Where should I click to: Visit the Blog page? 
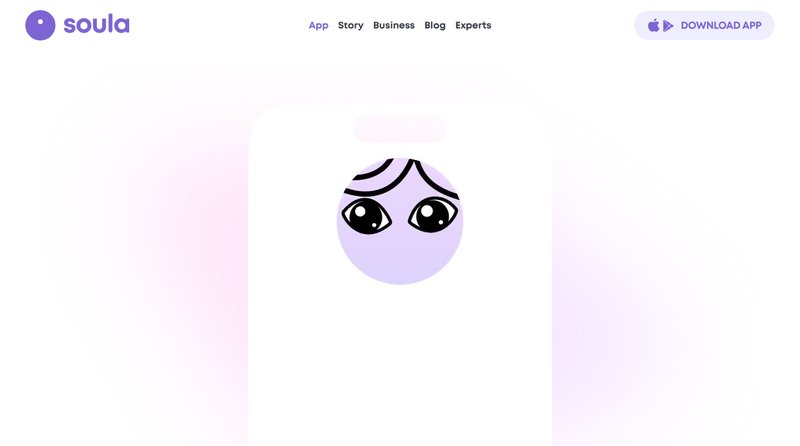point(435,25)
